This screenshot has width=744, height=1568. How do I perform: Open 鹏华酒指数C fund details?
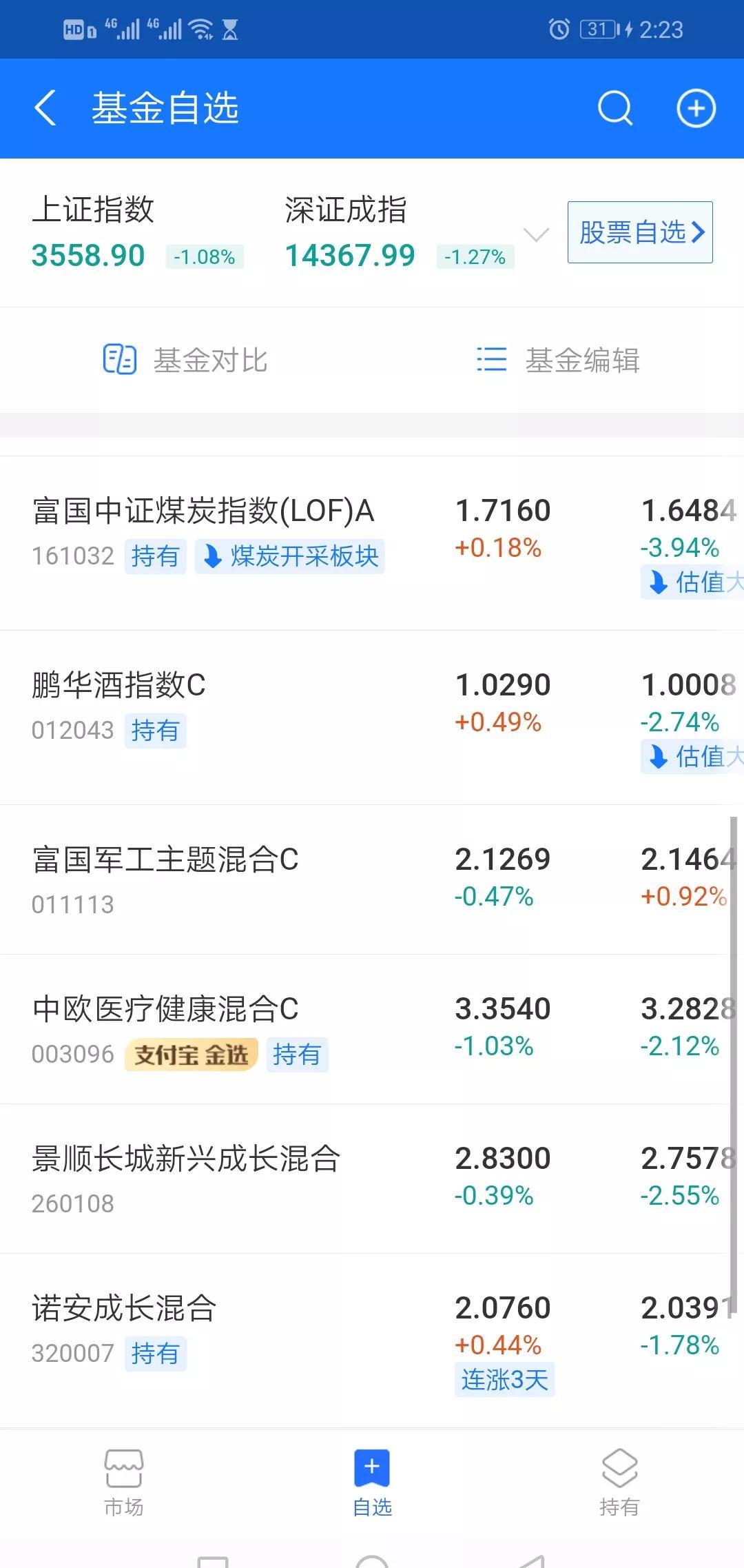point(372,717)
